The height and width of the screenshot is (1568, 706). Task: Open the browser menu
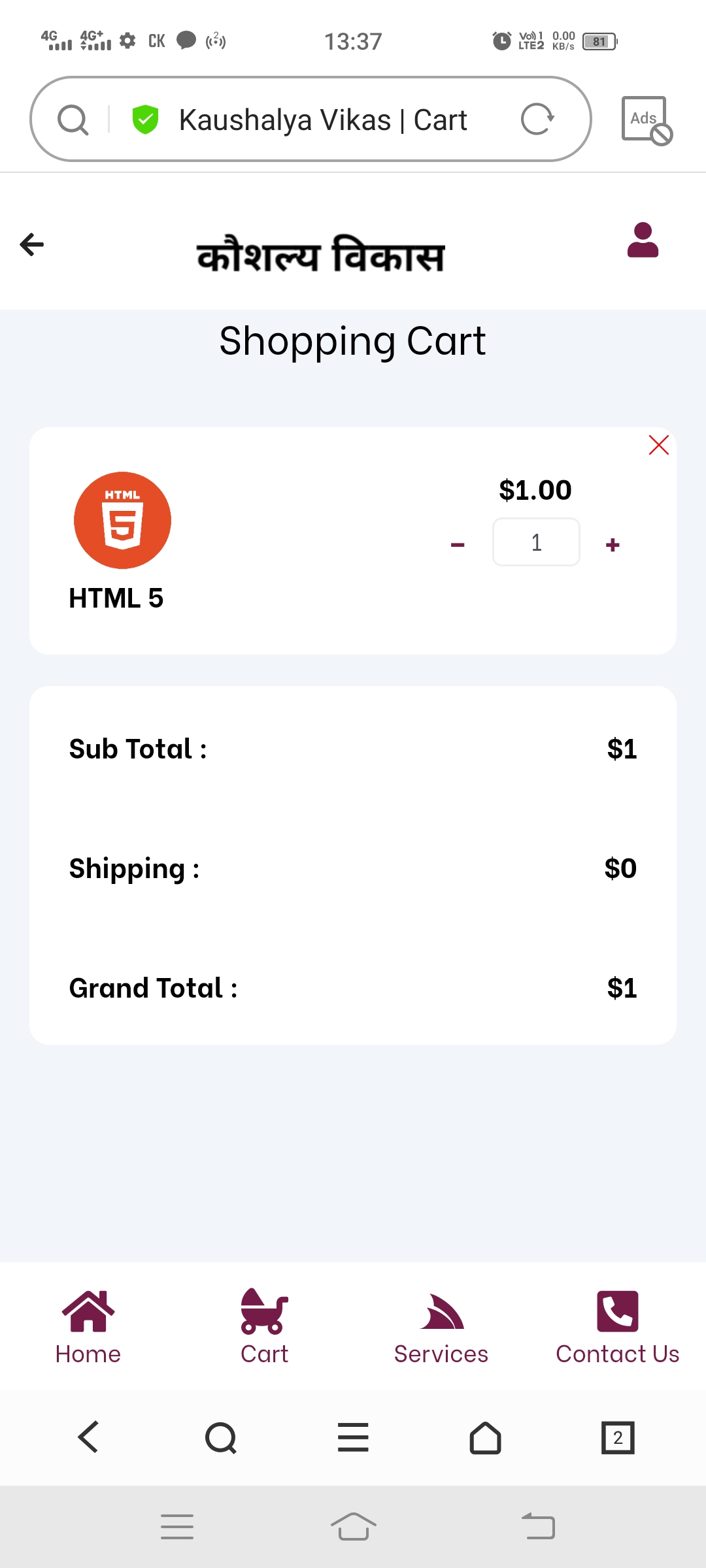353,1437
